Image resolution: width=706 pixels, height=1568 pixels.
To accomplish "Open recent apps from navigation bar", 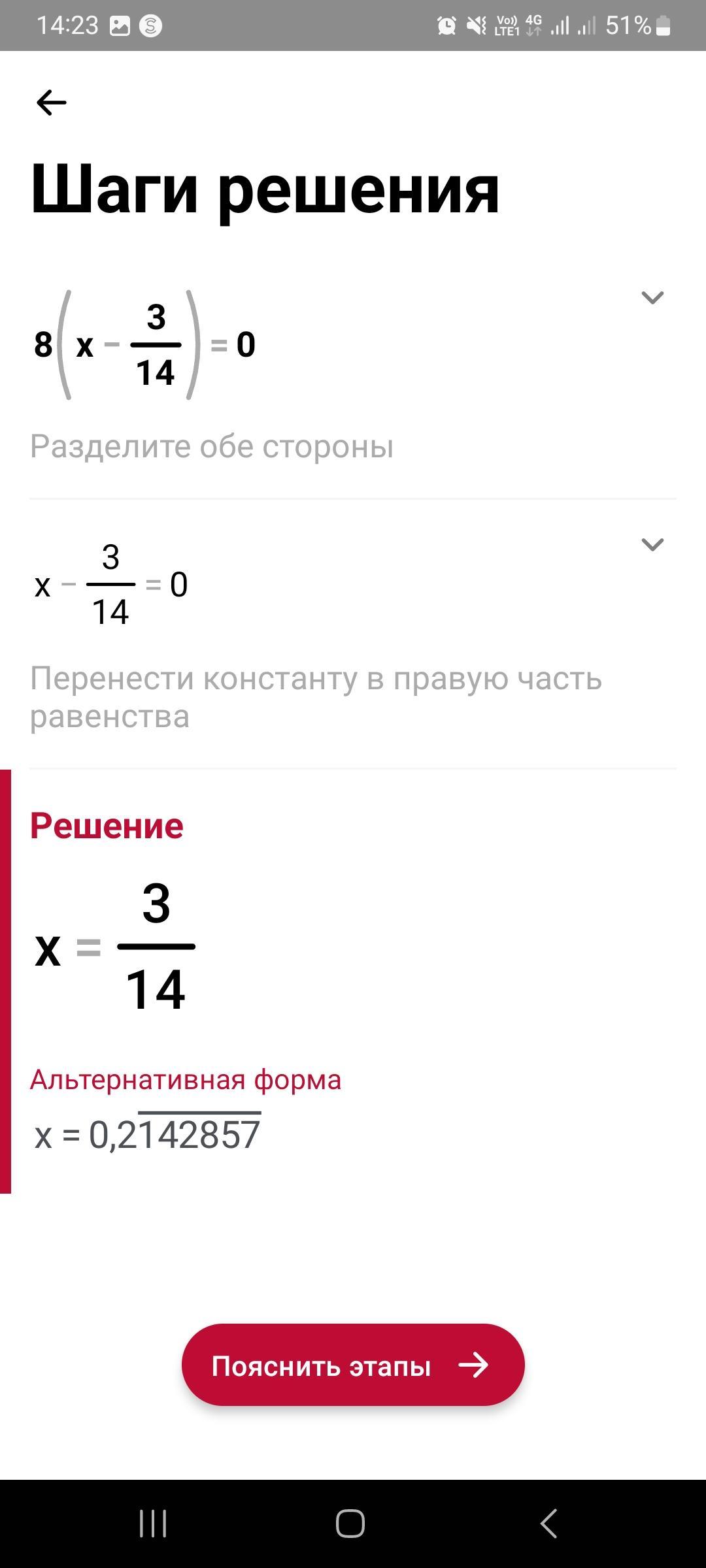I will pos(154,1524).
